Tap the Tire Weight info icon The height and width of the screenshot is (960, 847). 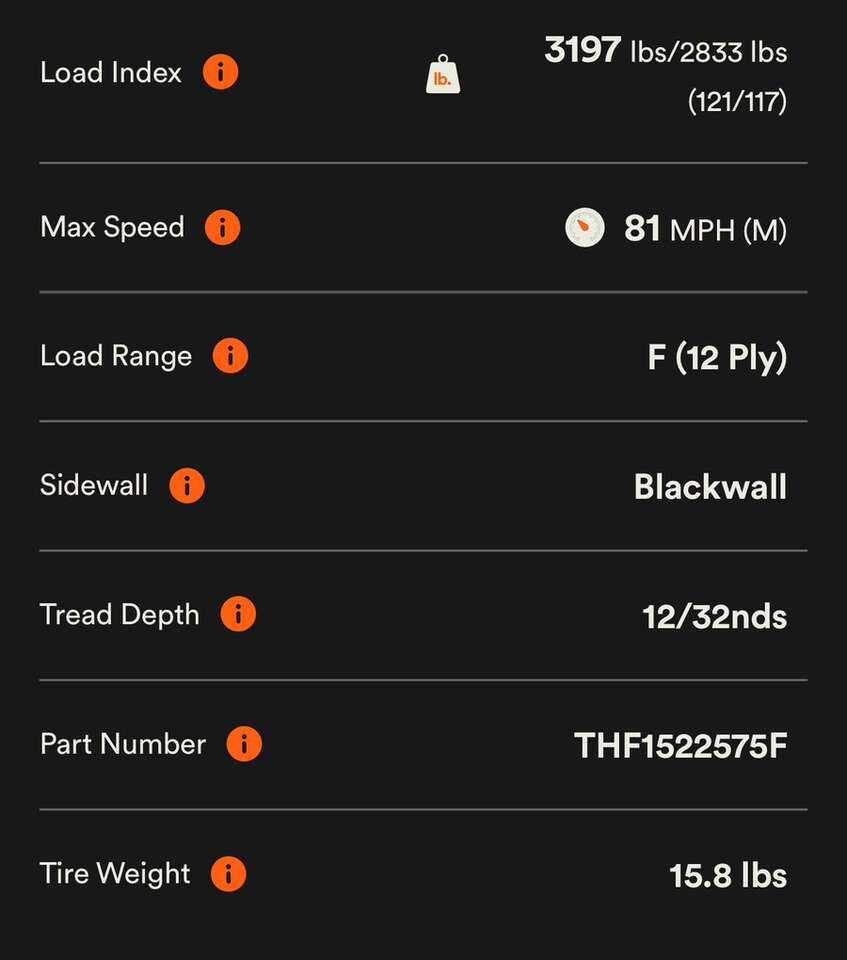(228, 874)
